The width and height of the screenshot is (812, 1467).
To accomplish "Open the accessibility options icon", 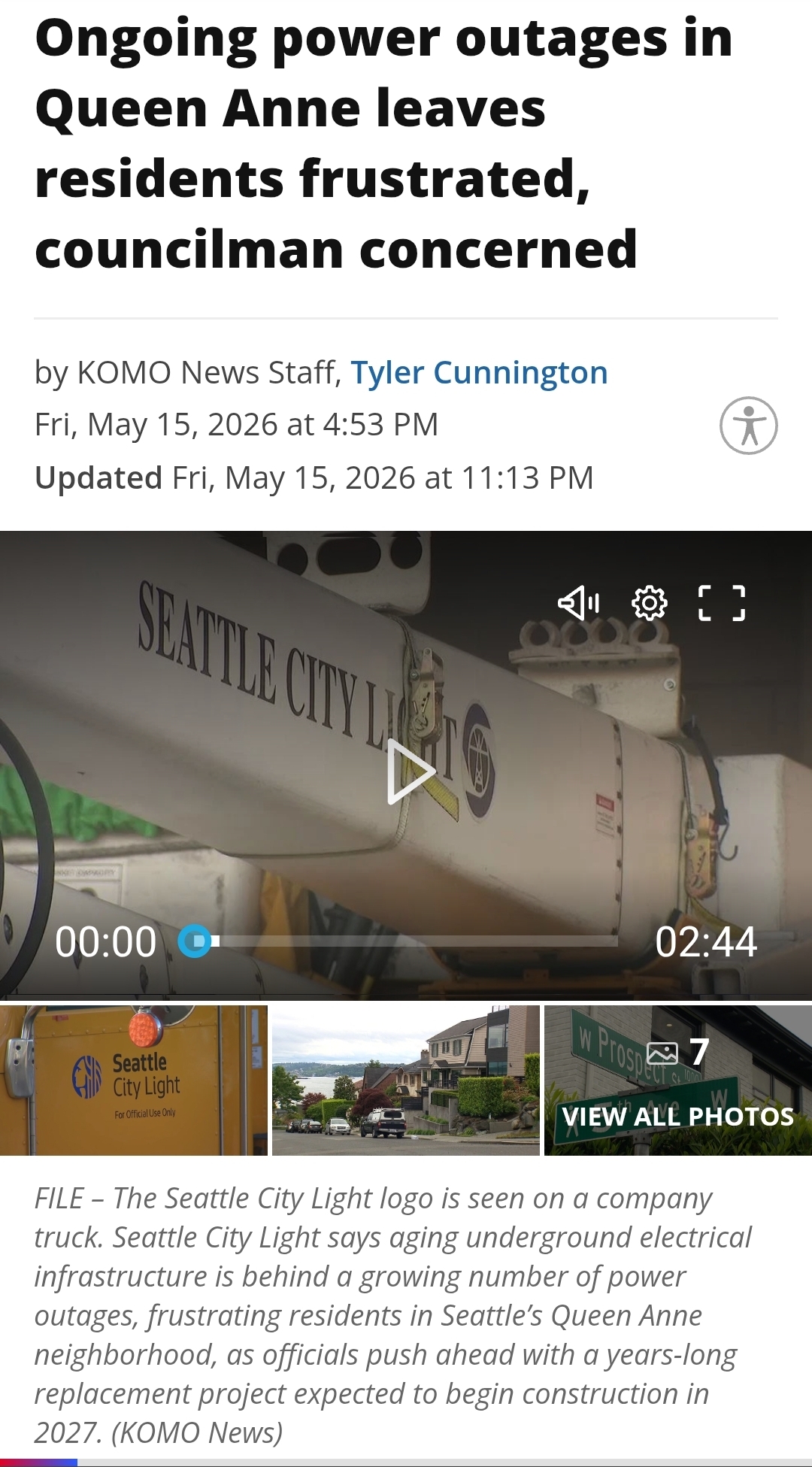I will click(x=748, y=426).
